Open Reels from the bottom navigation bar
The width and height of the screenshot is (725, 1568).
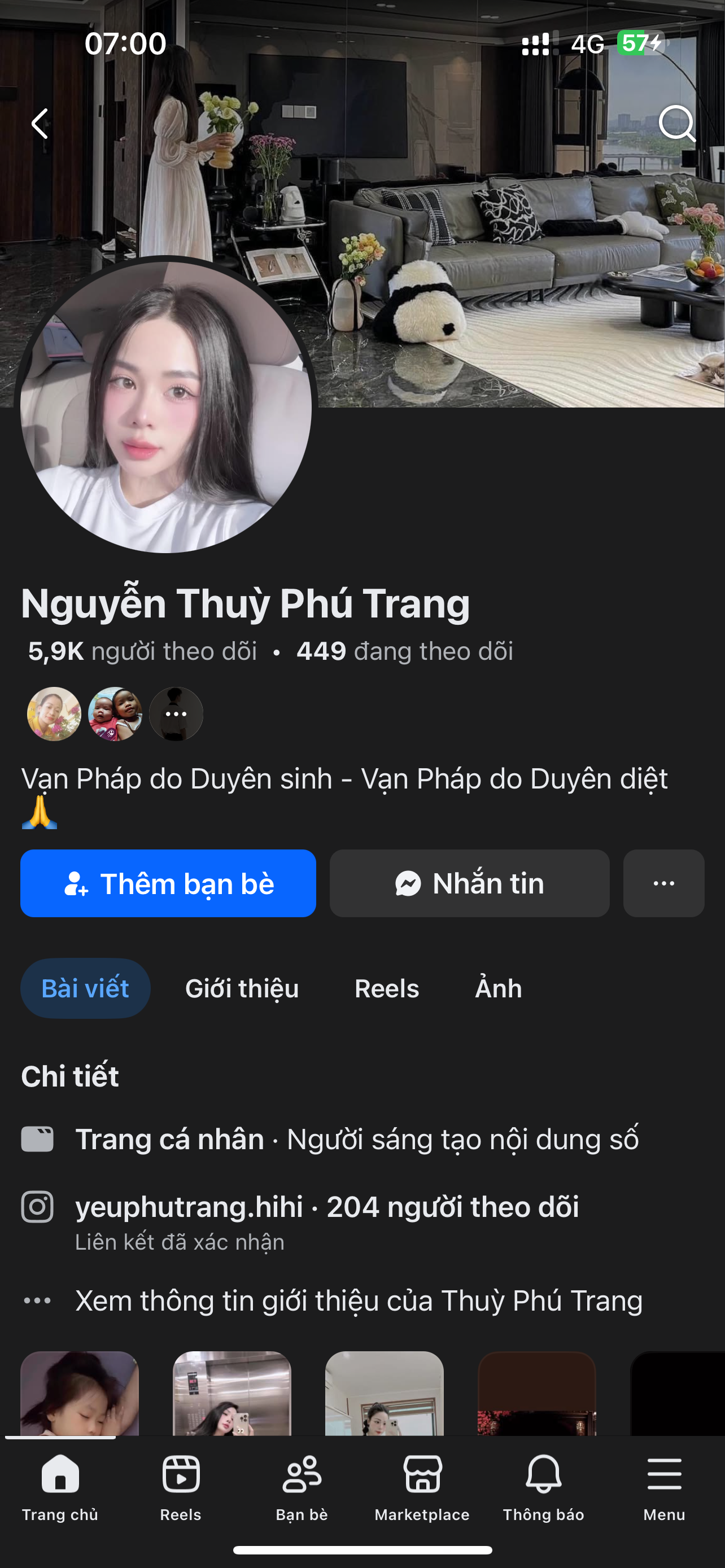pos(181,1485)
